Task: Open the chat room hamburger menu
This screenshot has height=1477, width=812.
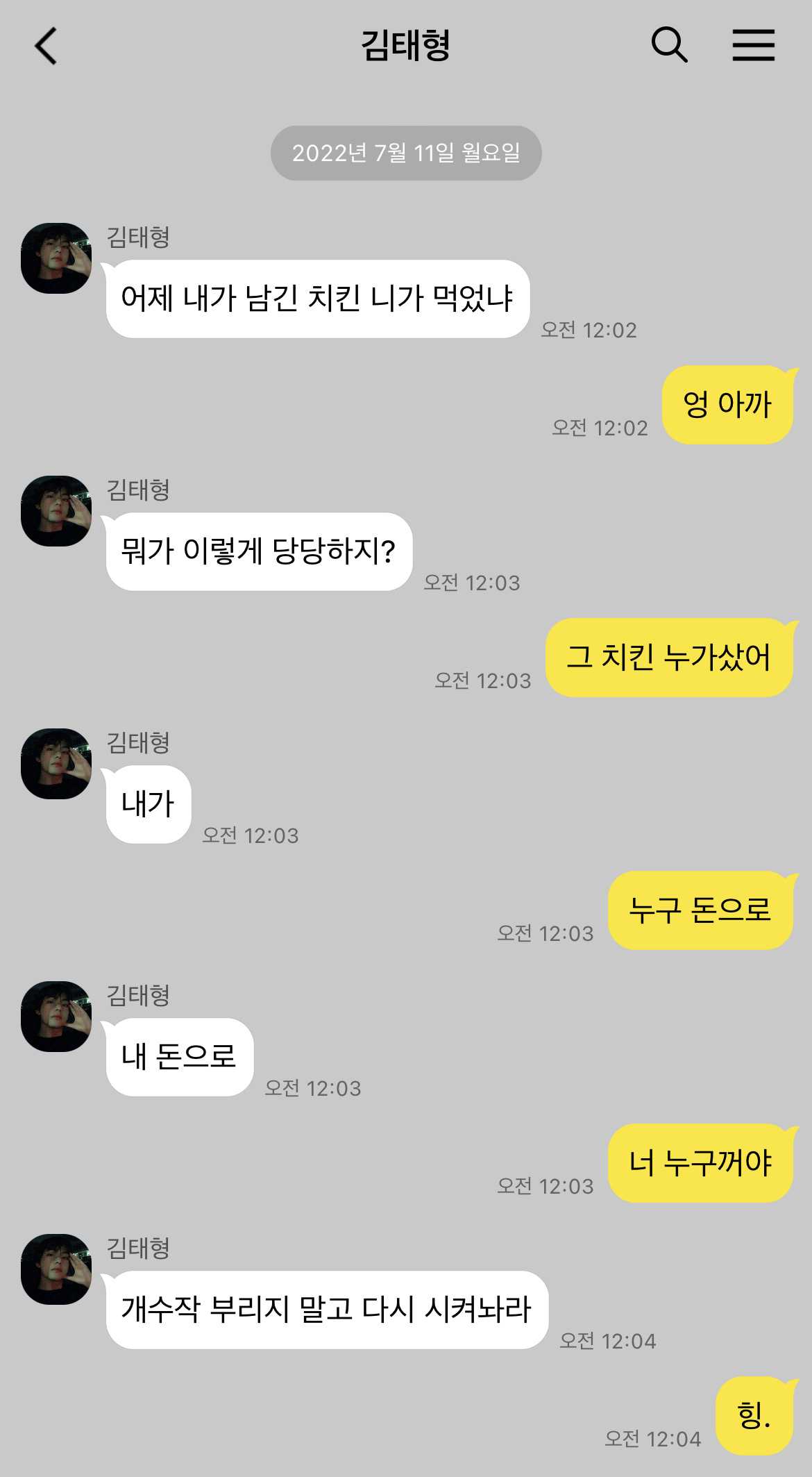Action: pyautogui.click(x=753, y=46)
